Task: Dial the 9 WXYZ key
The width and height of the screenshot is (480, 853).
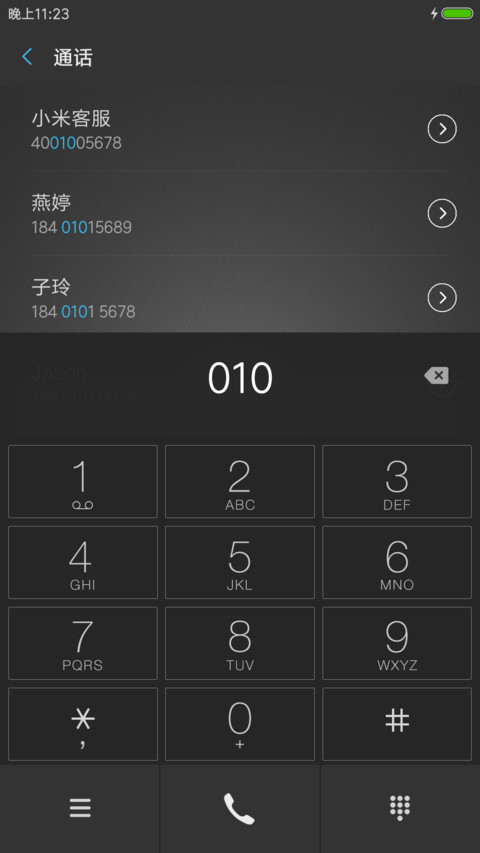Action: click(x=397, y=643)
